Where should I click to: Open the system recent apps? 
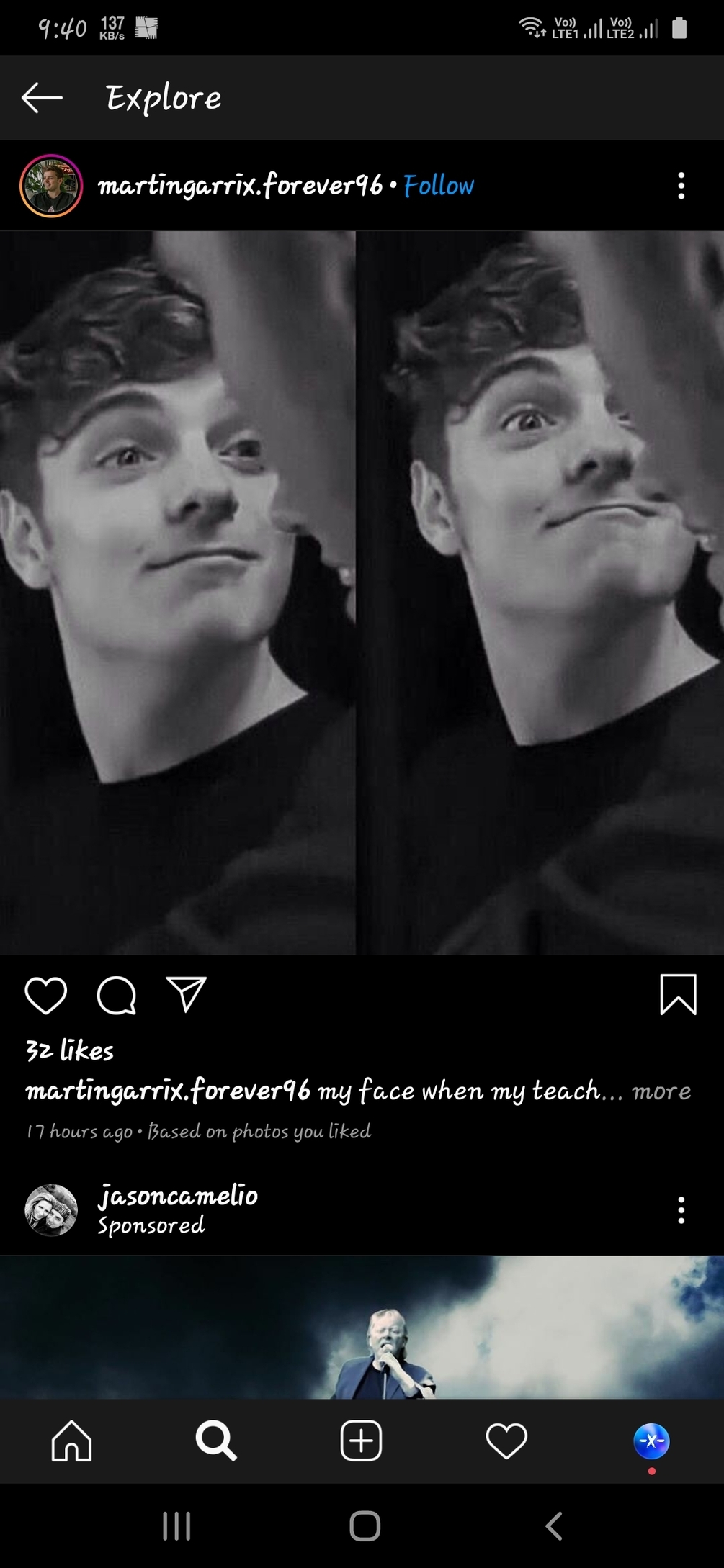pyautogui.click(x=176, y=1526)
